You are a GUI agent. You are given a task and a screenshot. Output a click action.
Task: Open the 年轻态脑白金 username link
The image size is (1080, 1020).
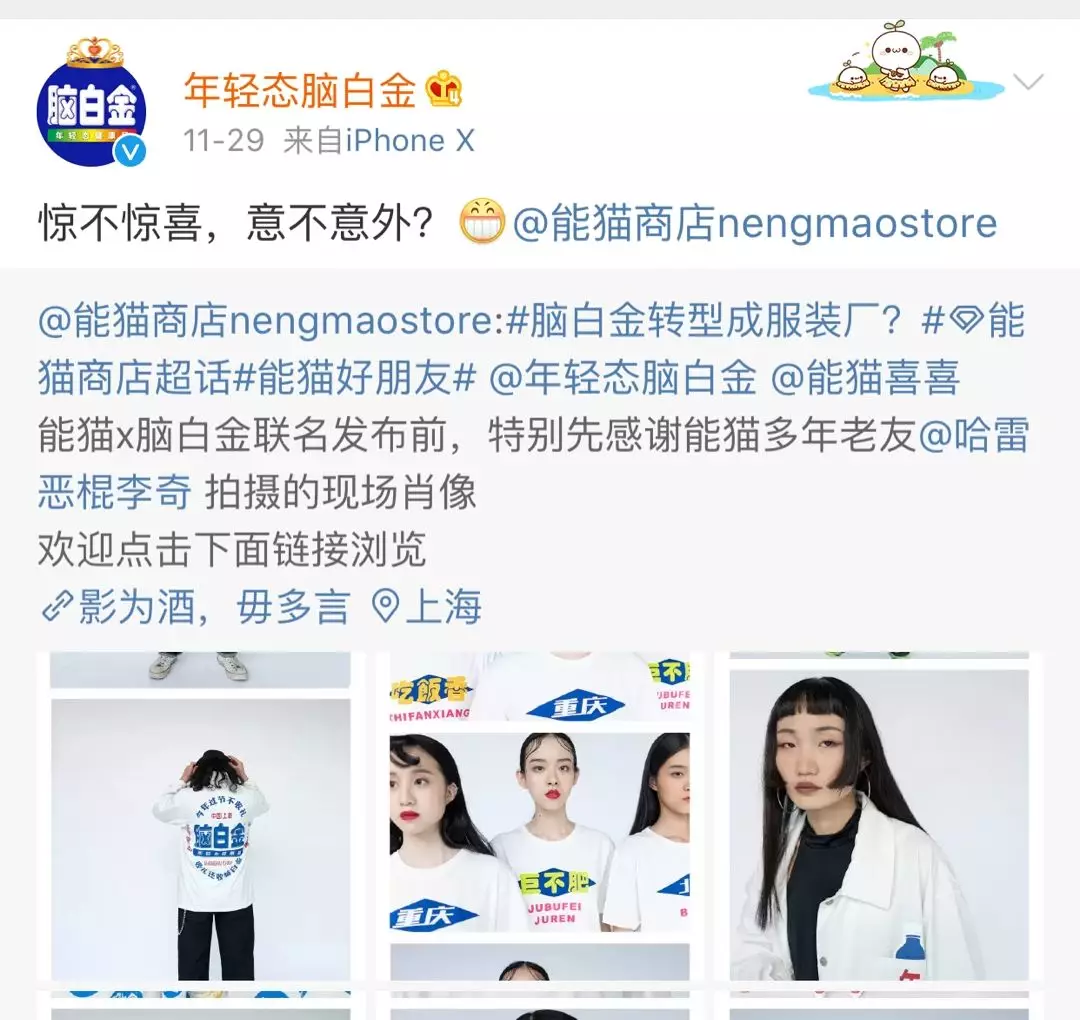299,91
